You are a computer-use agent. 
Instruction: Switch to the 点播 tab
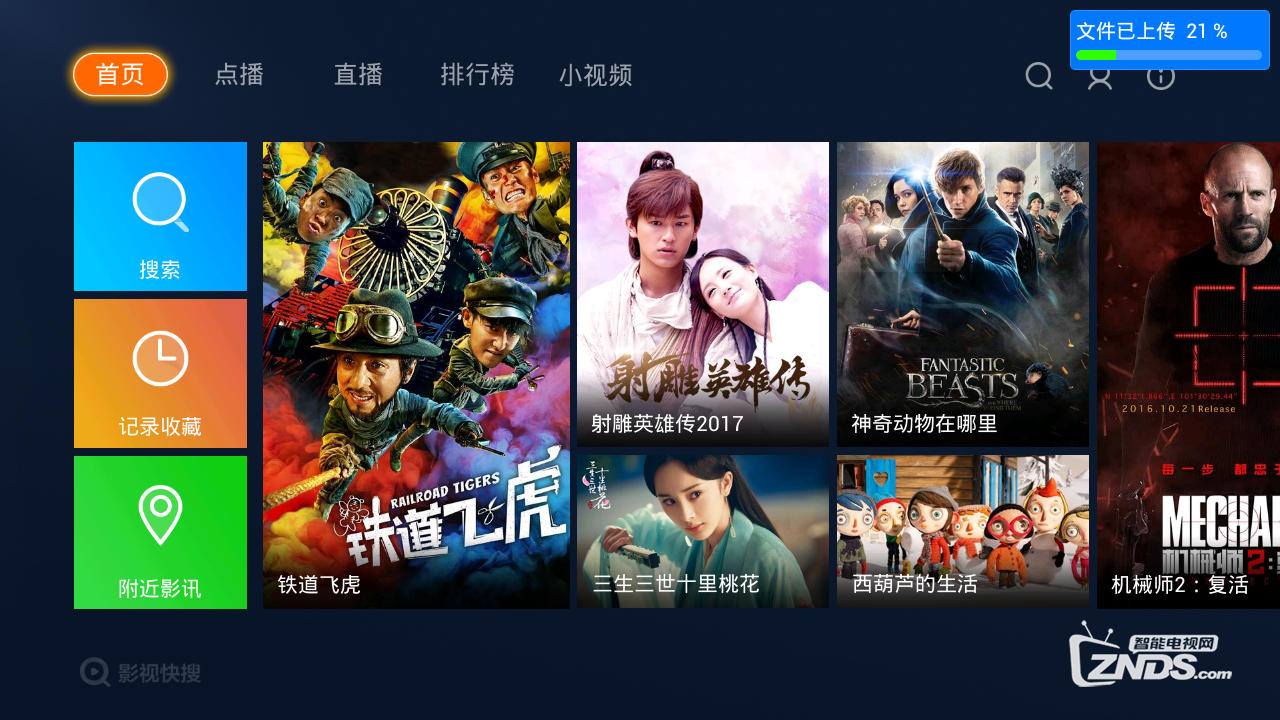(x=239, y=75)
